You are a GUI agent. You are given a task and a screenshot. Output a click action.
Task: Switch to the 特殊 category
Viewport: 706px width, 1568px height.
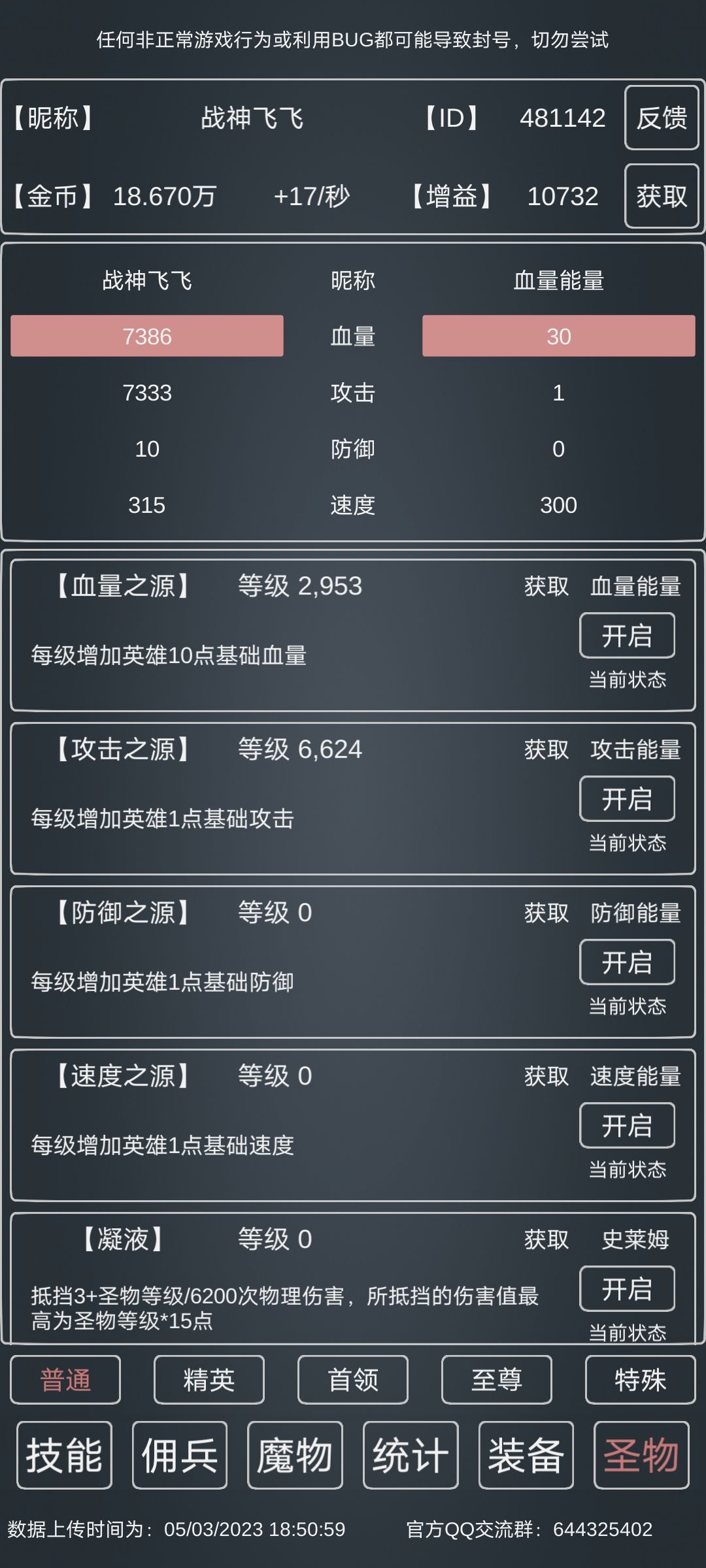pos(641,1380)
